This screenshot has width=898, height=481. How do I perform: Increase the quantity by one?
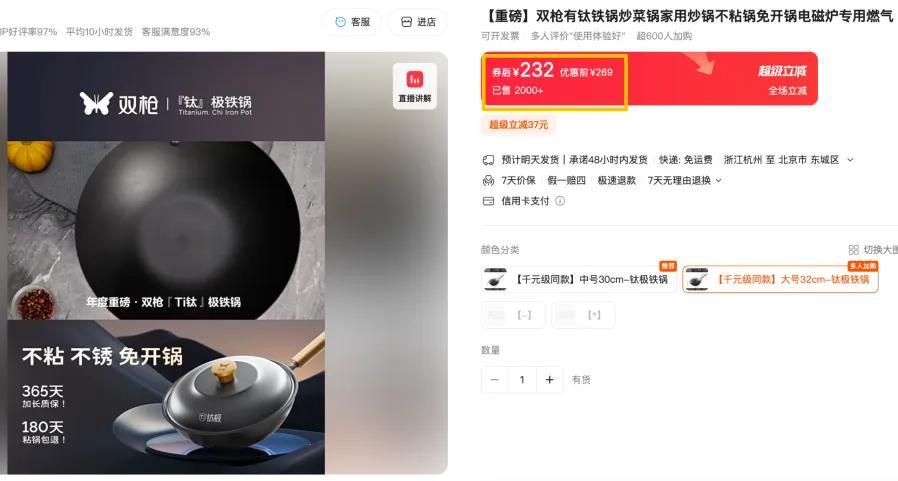coord(549,380)
